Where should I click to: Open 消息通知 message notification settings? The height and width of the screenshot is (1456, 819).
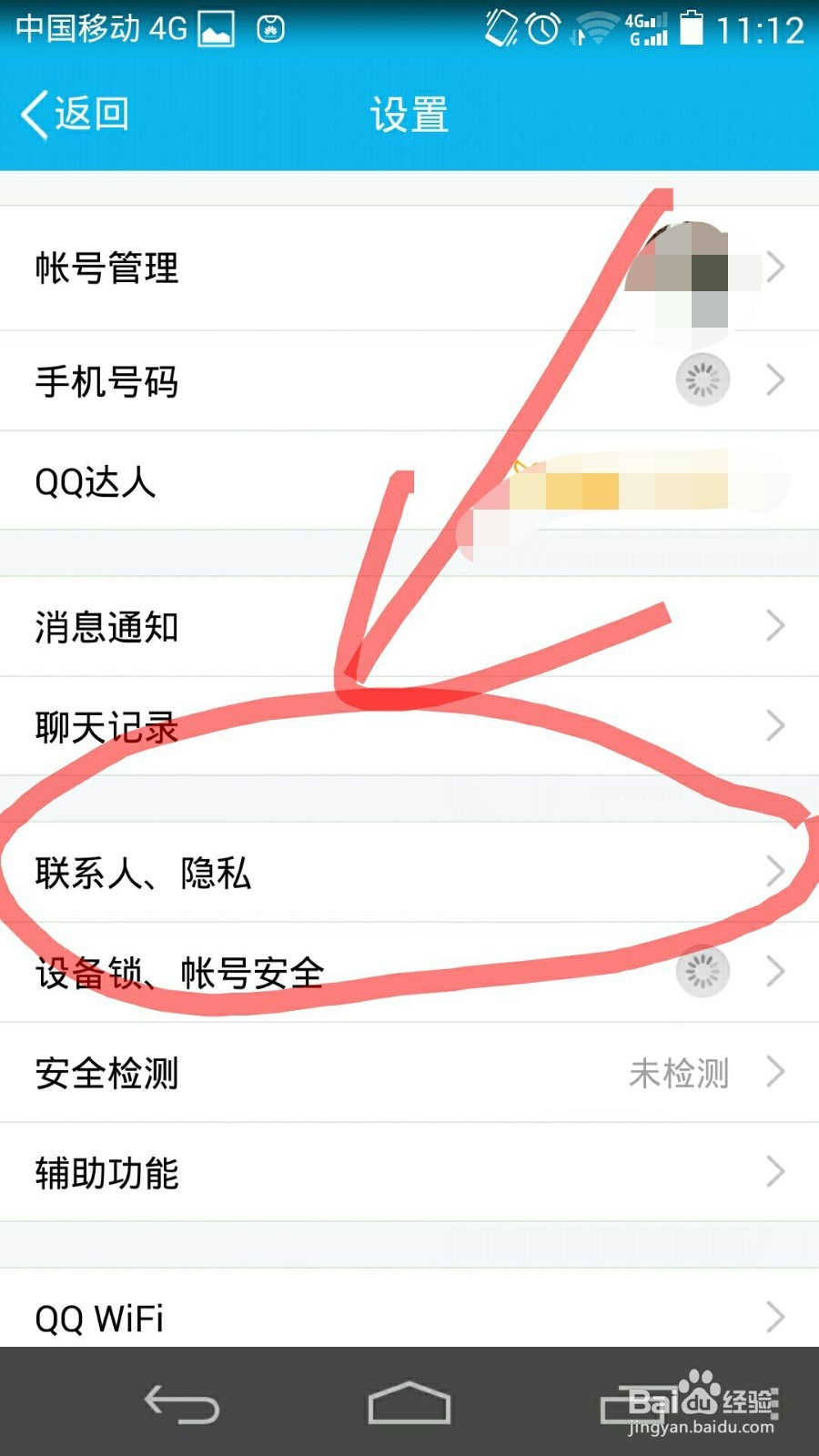pyautogui.click(x=105, y=626)
